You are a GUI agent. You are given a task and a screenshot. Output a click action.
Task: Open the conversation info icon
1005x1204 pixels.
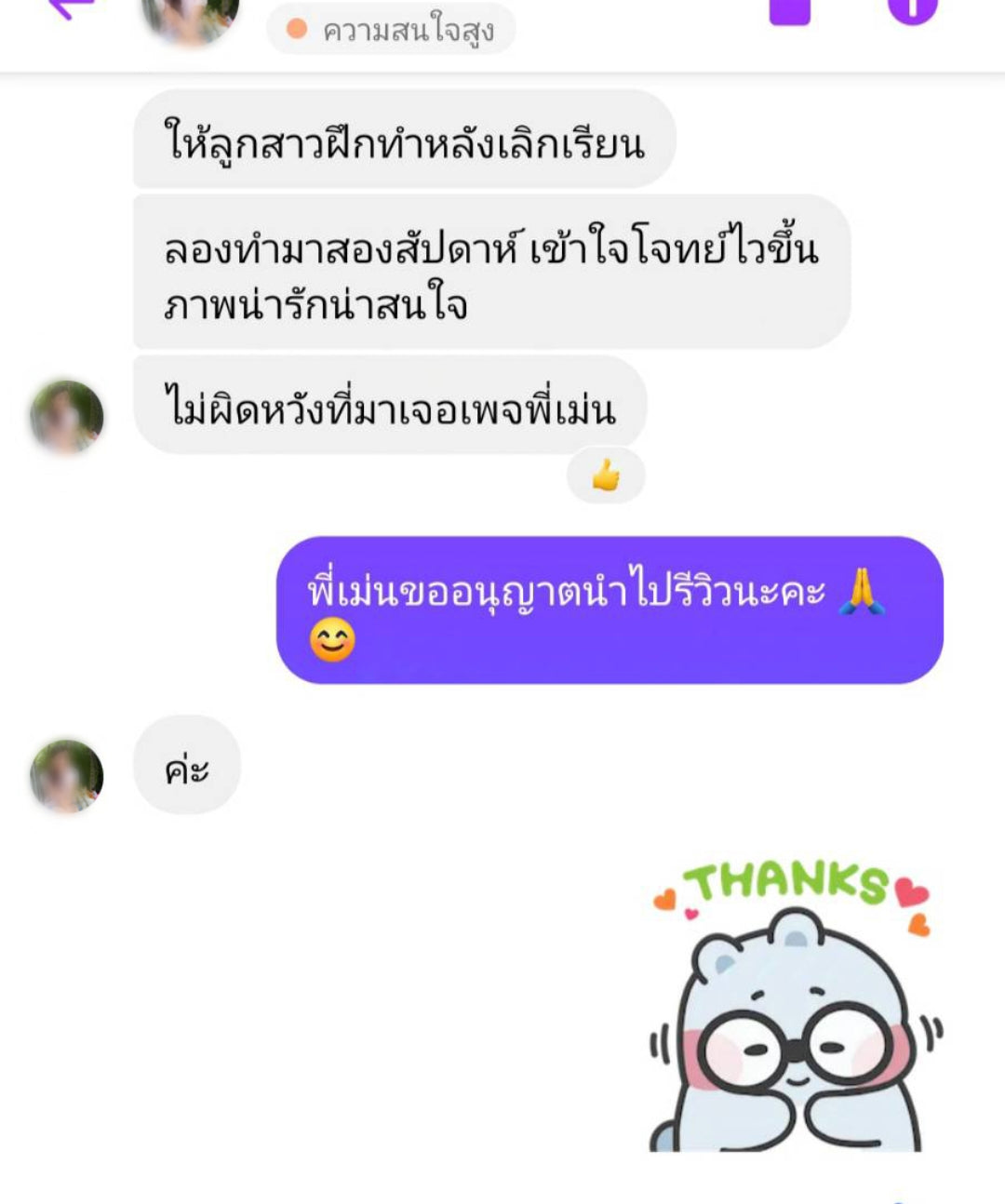click(x=911, y=9)
